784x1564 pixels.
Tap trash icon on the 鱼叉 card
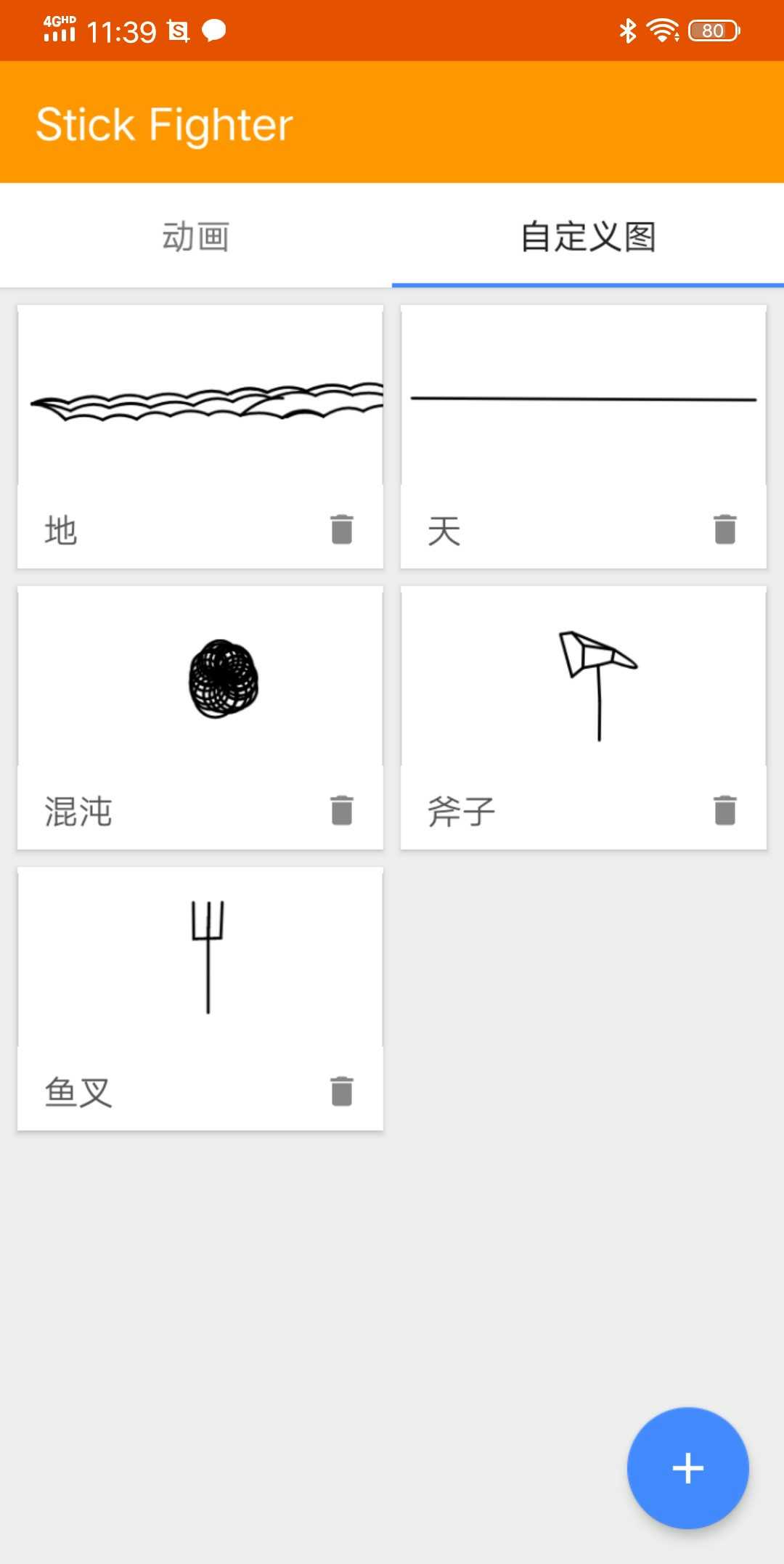click(342, 1091)
